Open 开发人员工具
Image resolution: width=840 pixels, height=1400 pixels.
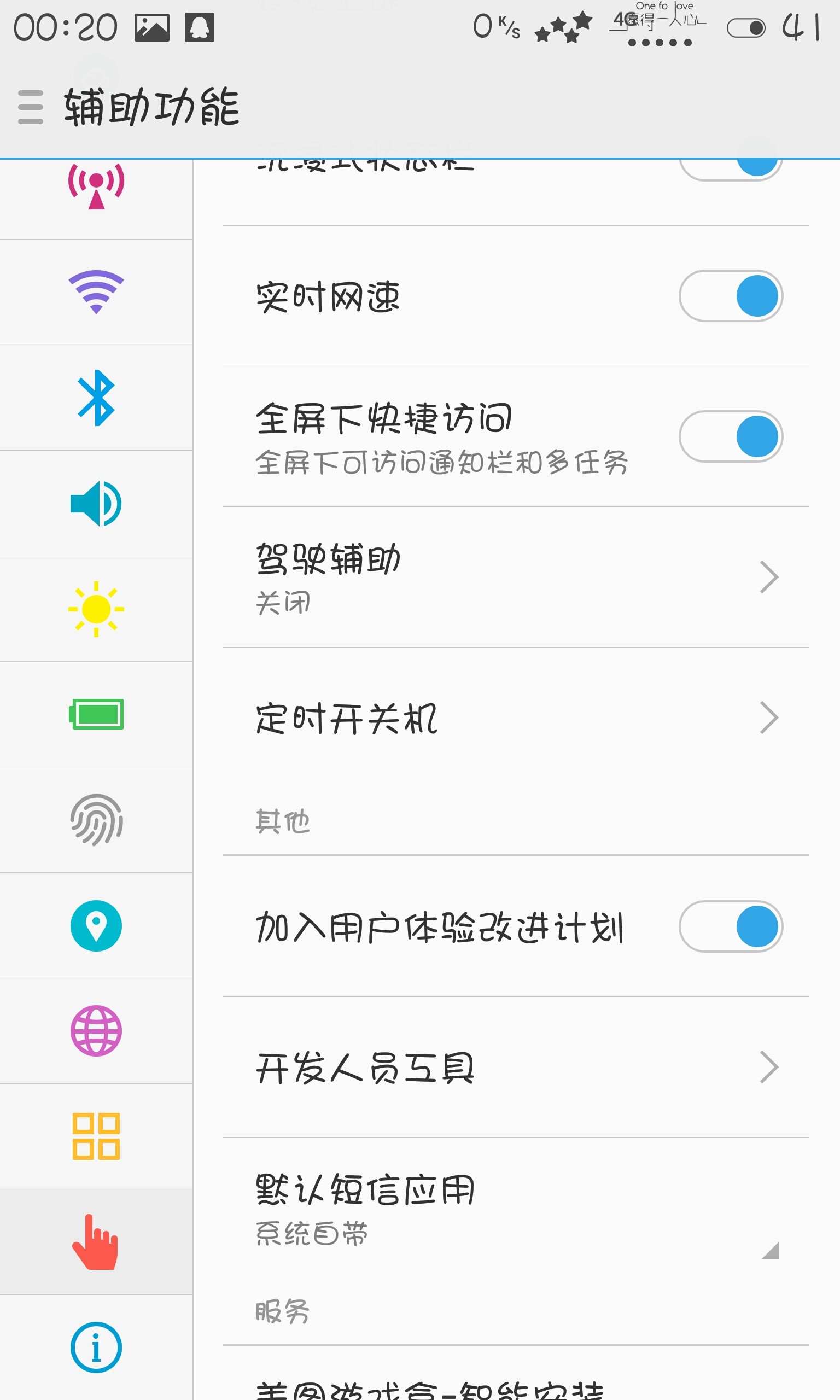[x=516, y=1067]
